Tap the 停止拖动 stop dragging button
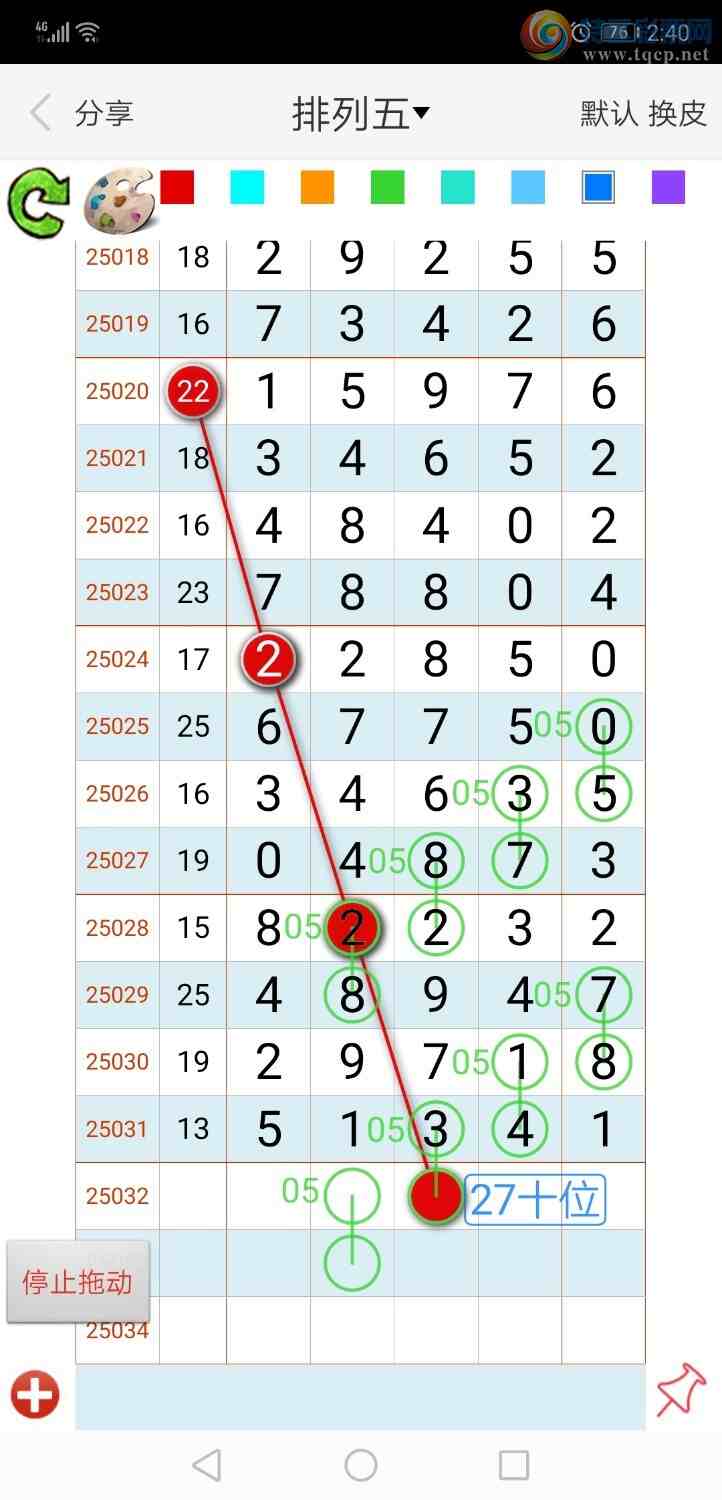Image resolution: width=722 pixels, height=1500 pixels. point(78,1282)
